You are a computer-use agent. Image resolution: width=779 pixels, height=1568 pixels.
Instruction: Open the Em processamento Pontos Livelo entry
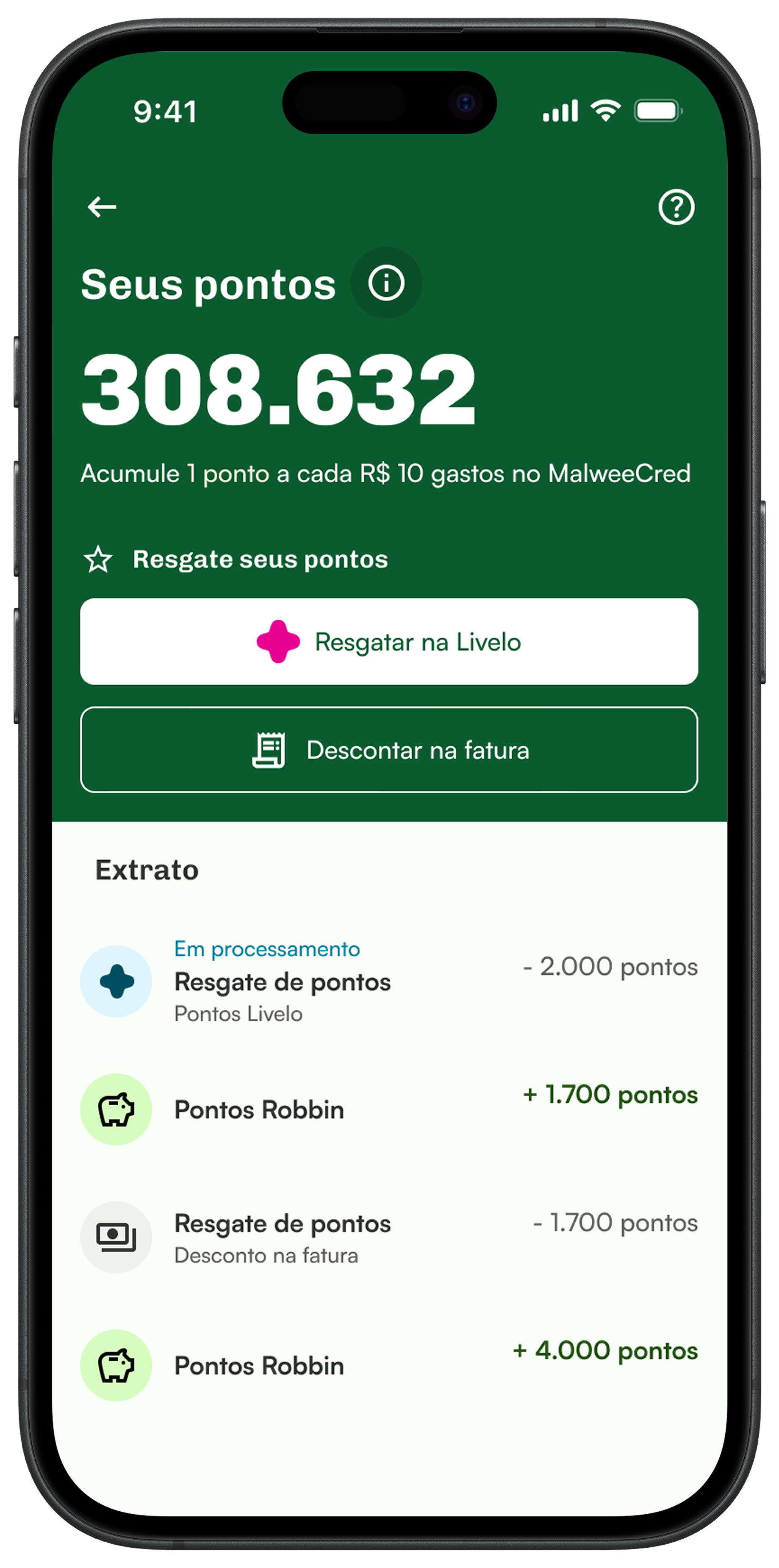click(x=389, y=981)
